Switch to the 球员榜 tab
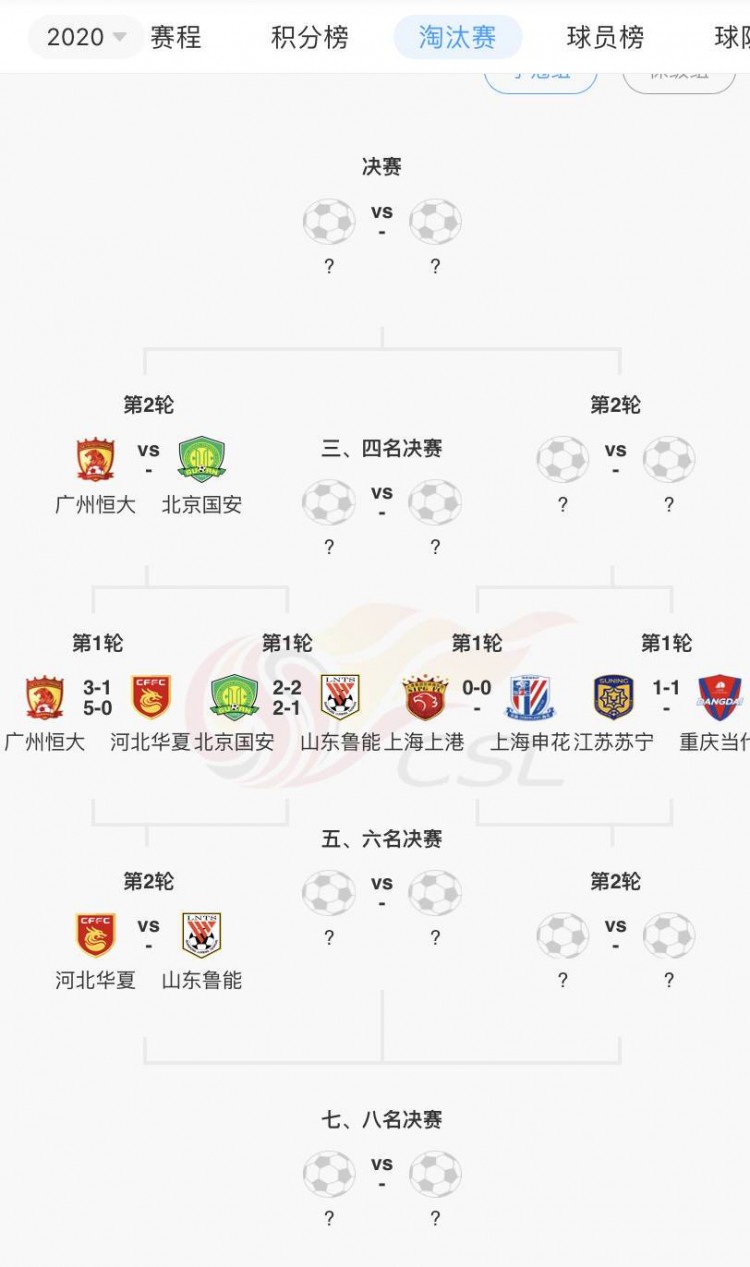The image size is (750, 1267). 605,38
